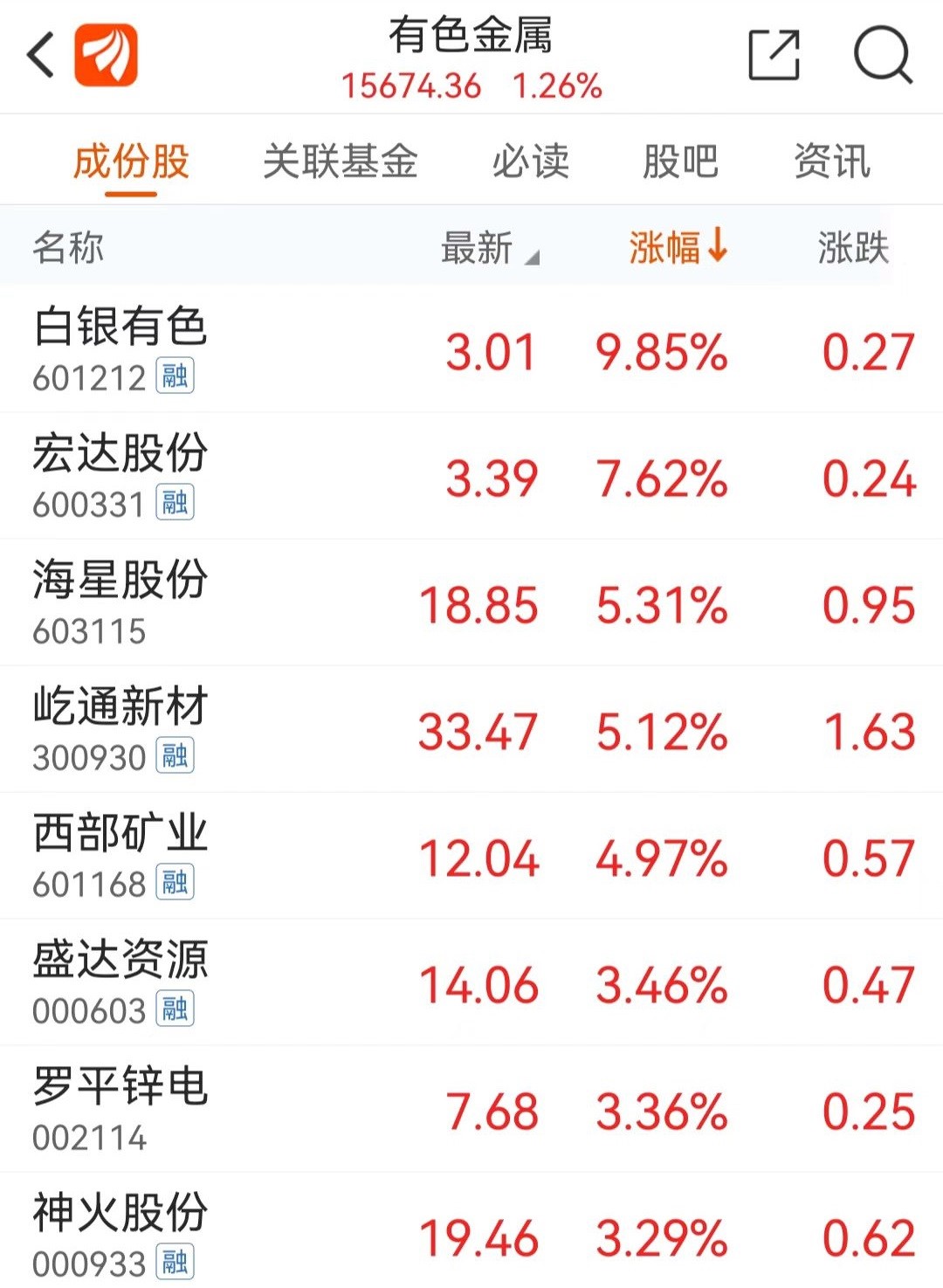View the 西部矿业 stock page
This screenshot has width=943, height=1288.
pyautogui.click(x=121, y=855)
